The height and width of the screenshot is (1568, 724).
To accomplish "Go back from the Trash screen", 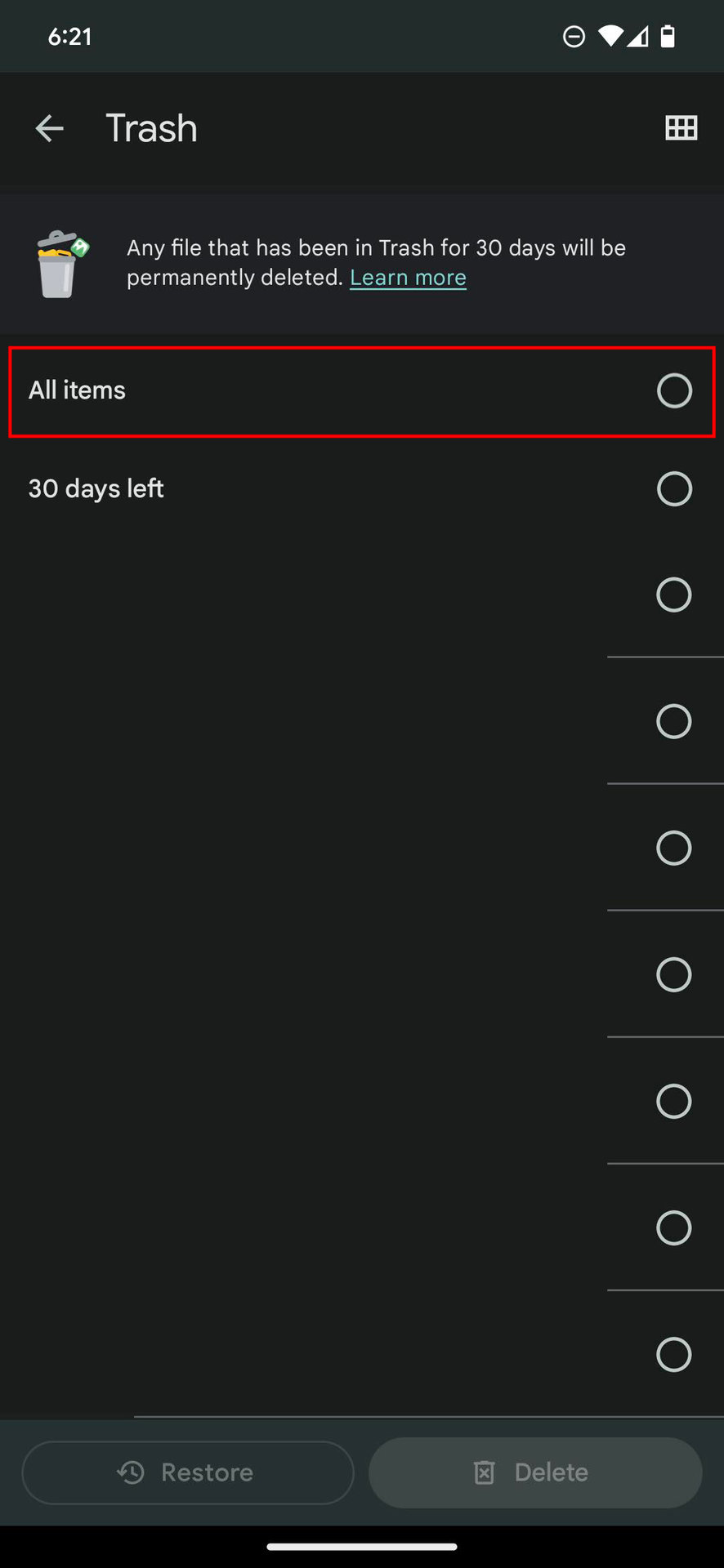I will click(49, 128).
